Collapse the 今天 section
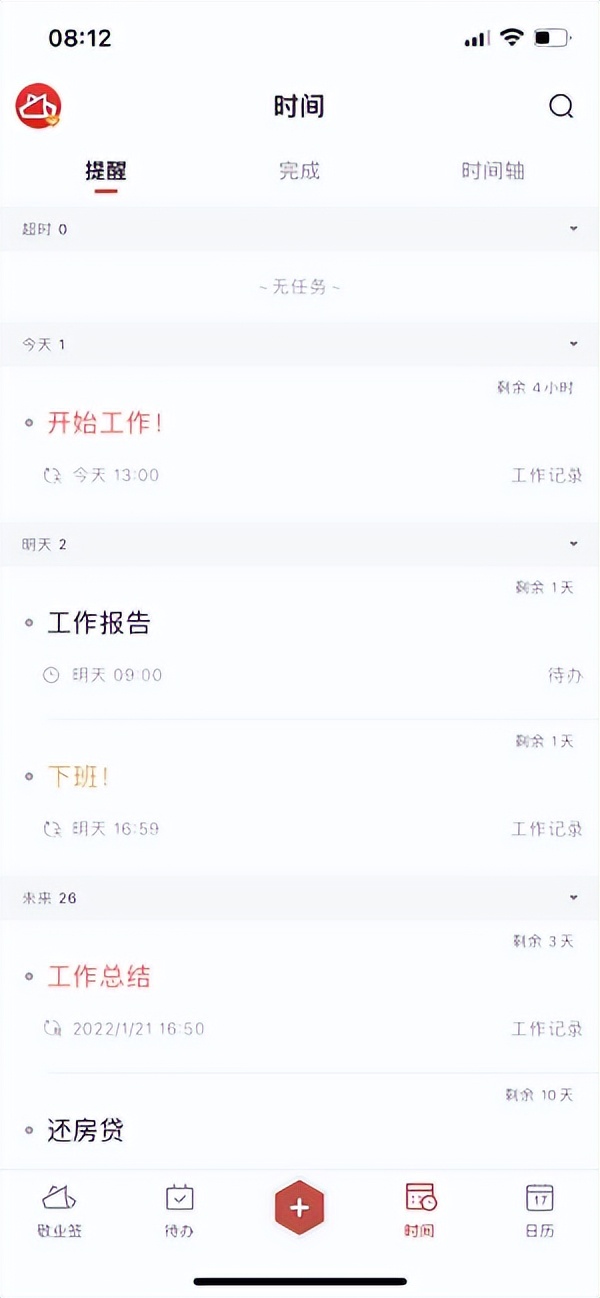The image size is (600, 1298). click(x=574, y=345)
